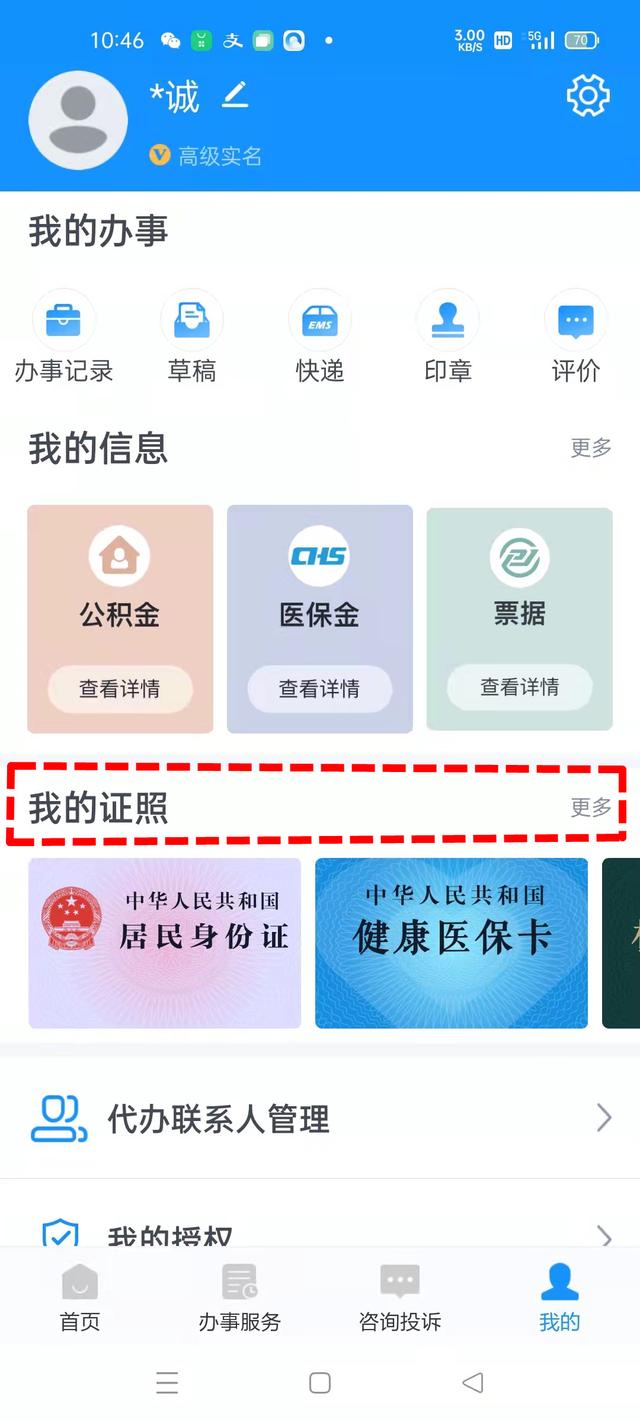This screenshot has height=1422, width=640.
Task: Open the profile avatar
Action: [78, 120]
